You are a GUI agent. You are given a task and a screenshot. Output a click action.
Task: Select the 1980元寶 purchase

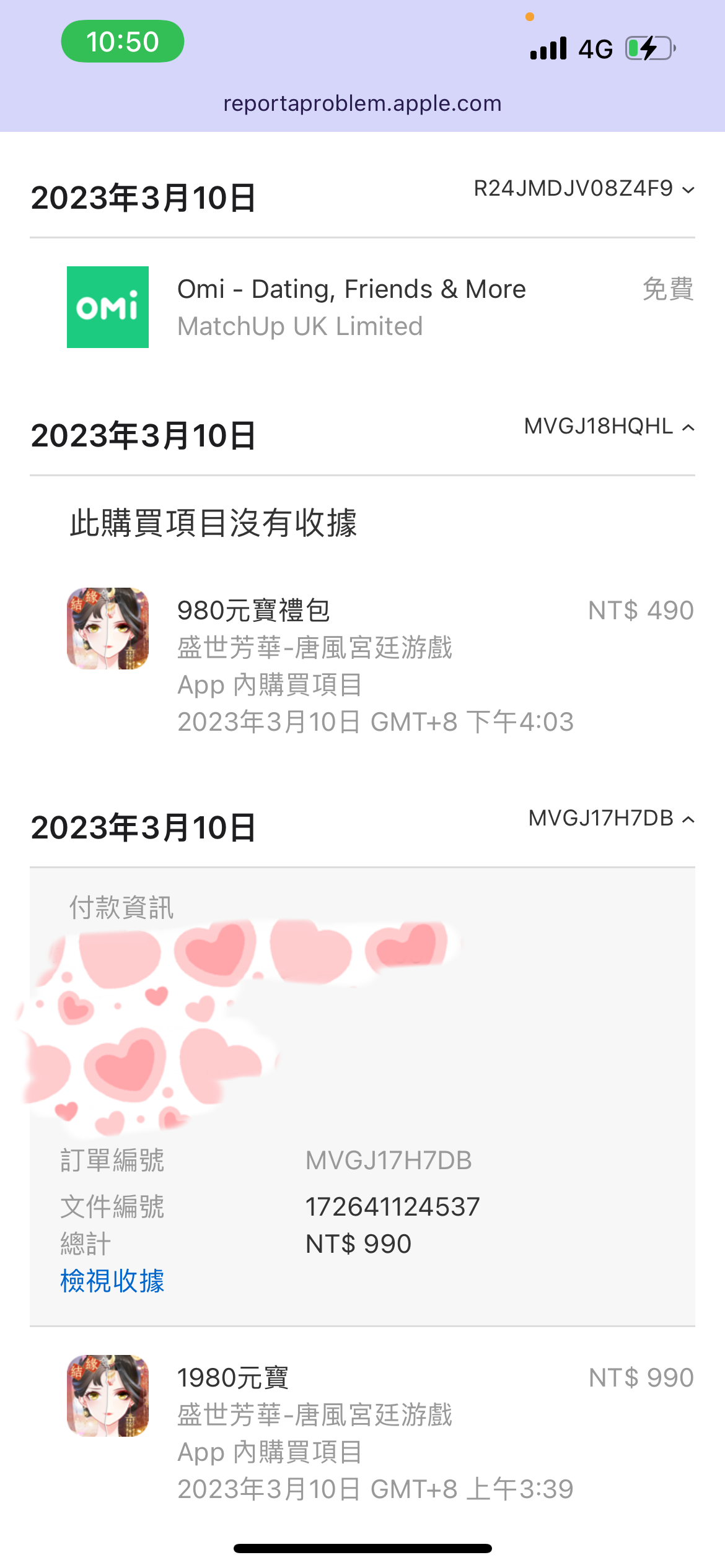click(x=233, y=1378)
